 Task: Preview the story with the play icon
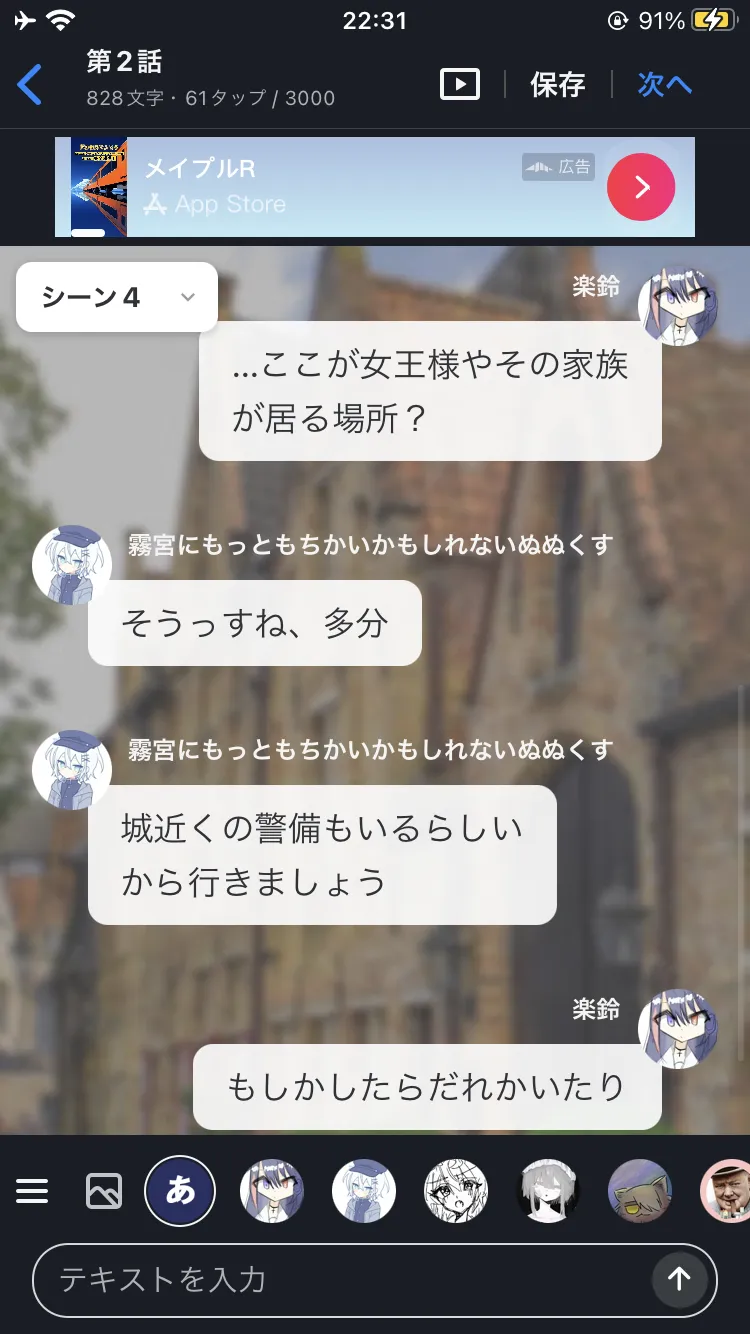[x=459, y=84]
